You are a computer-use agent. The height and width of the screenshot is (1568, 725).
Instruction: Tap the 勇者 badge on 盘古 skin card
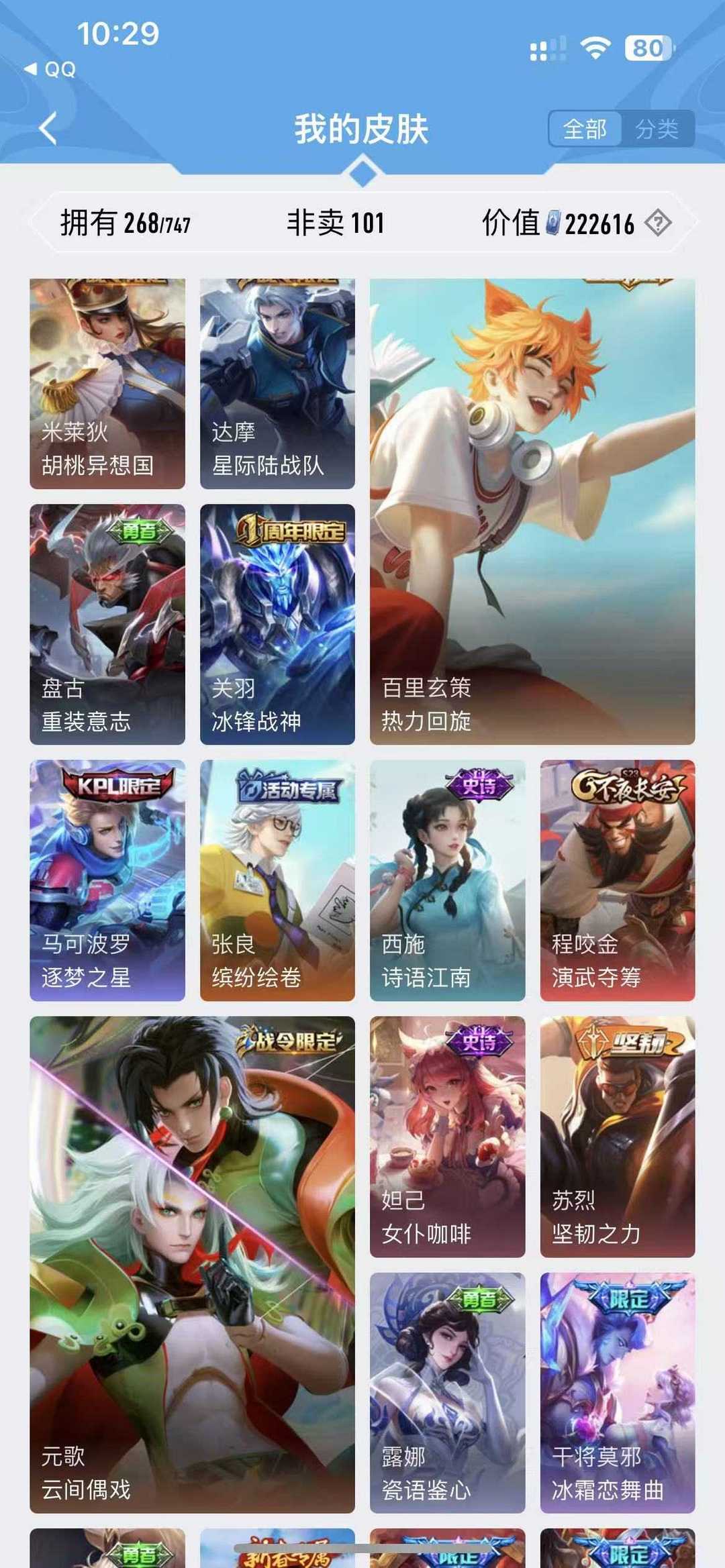pos(140,529)
